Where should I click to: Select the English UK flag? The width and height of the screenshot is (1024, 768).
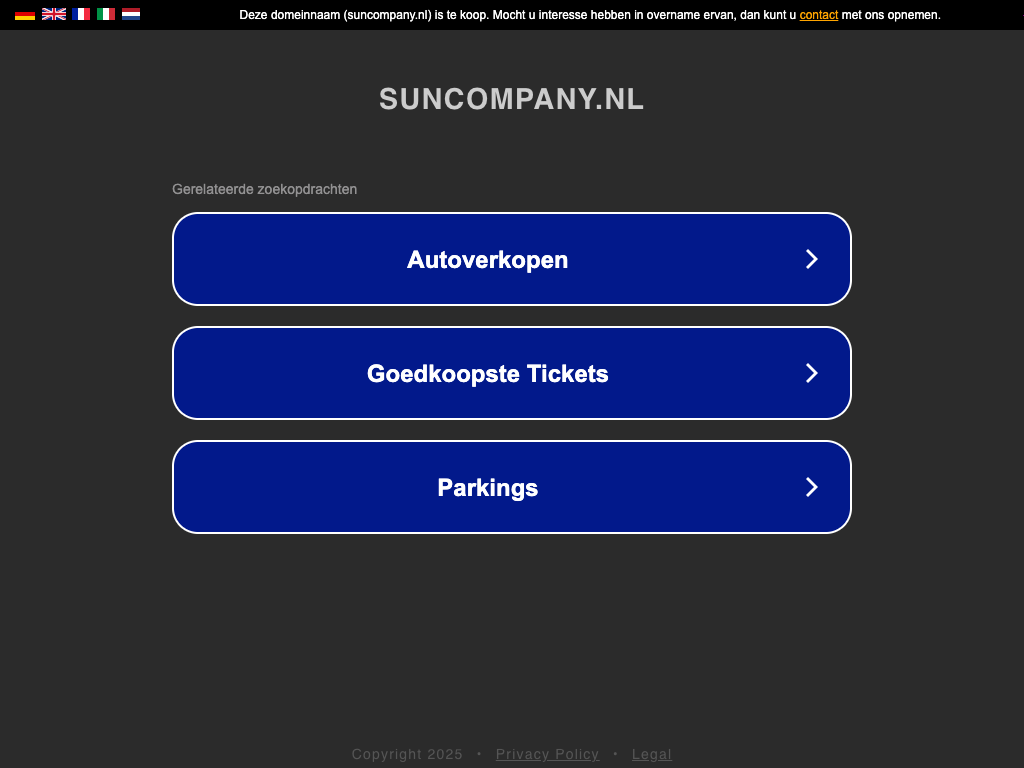pos(54,14)
